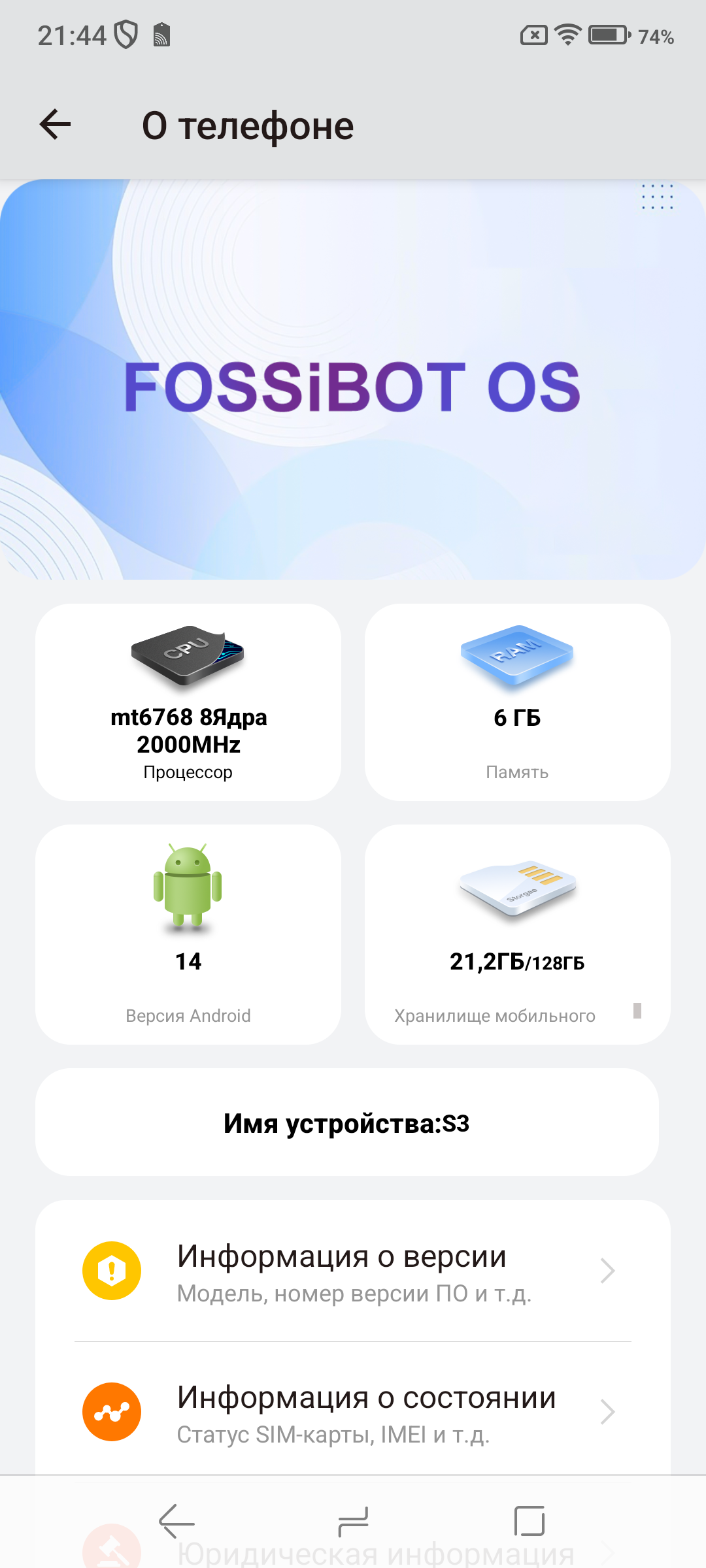Go back from О телефоне screen

[x=56, y=125]
